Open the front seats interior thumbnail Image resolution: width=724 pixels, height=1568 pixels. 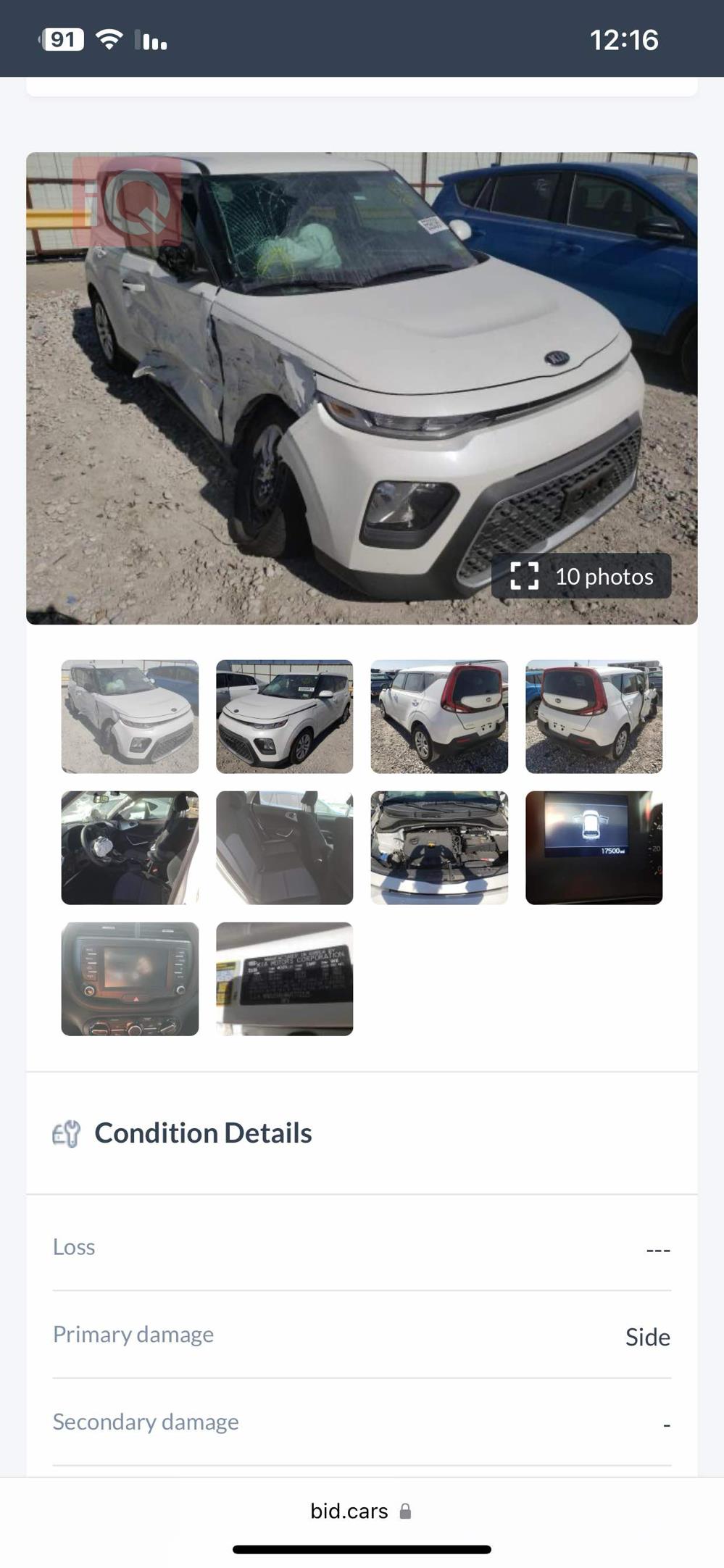pos(130,847)
